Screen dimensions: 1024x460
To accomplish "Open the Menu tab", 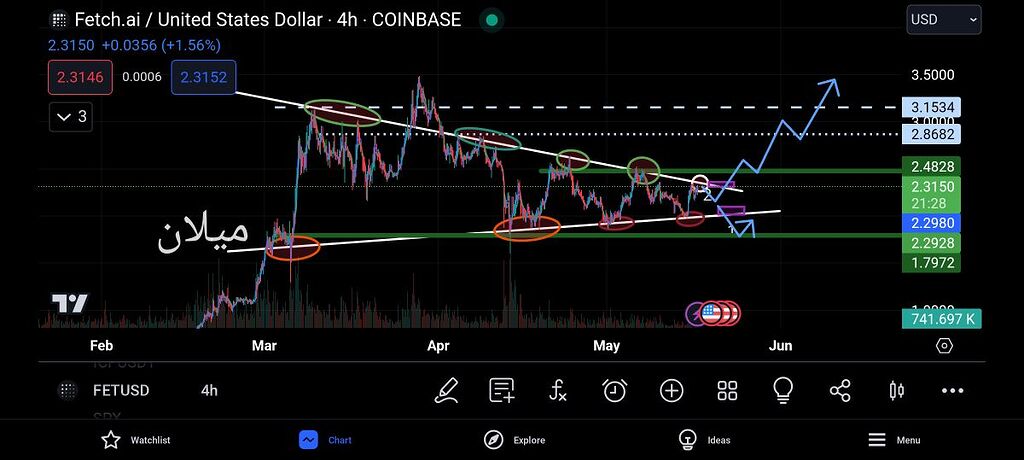I will (x=893, y=439).
